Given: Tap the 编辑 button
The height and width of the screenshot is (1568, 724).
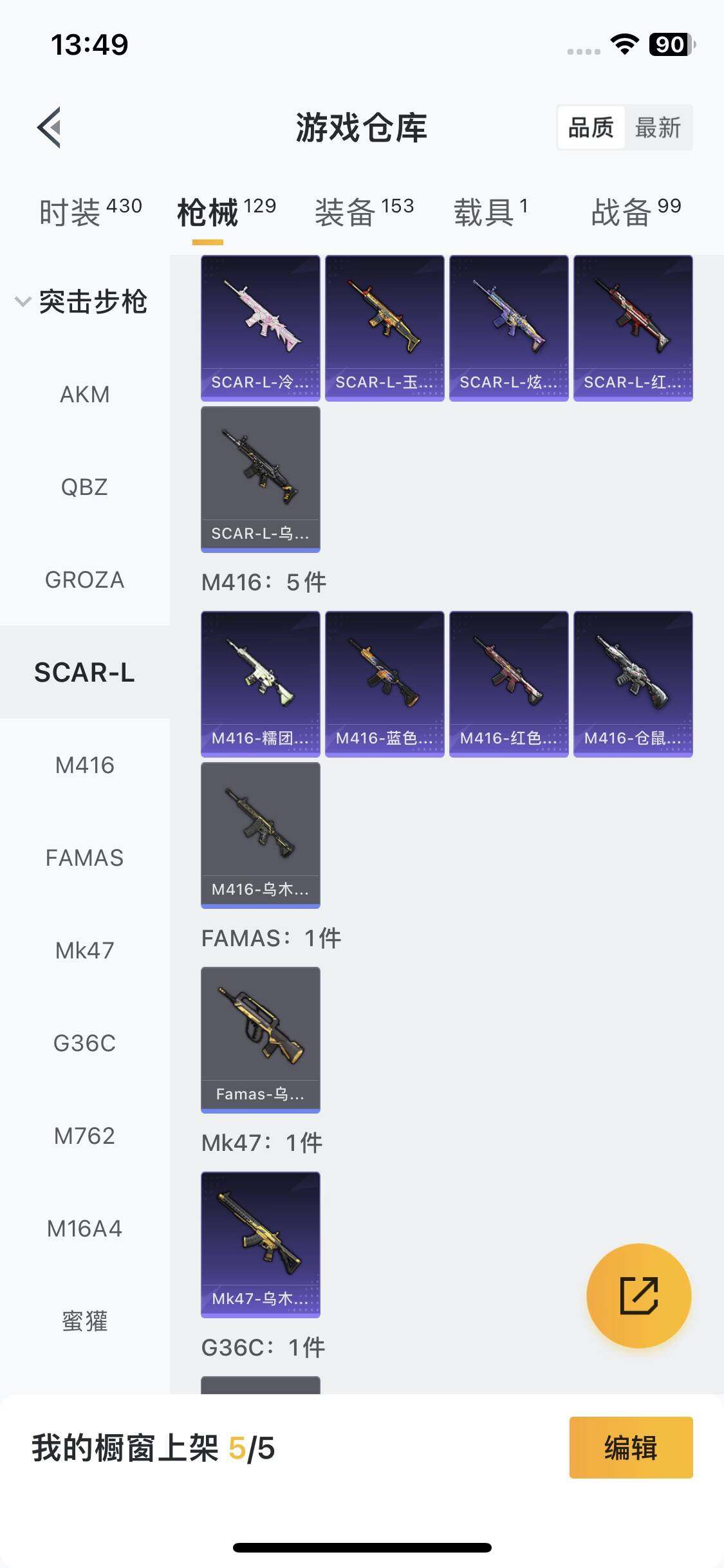Looking at the screenshot, I should (x=631, y=1448).
